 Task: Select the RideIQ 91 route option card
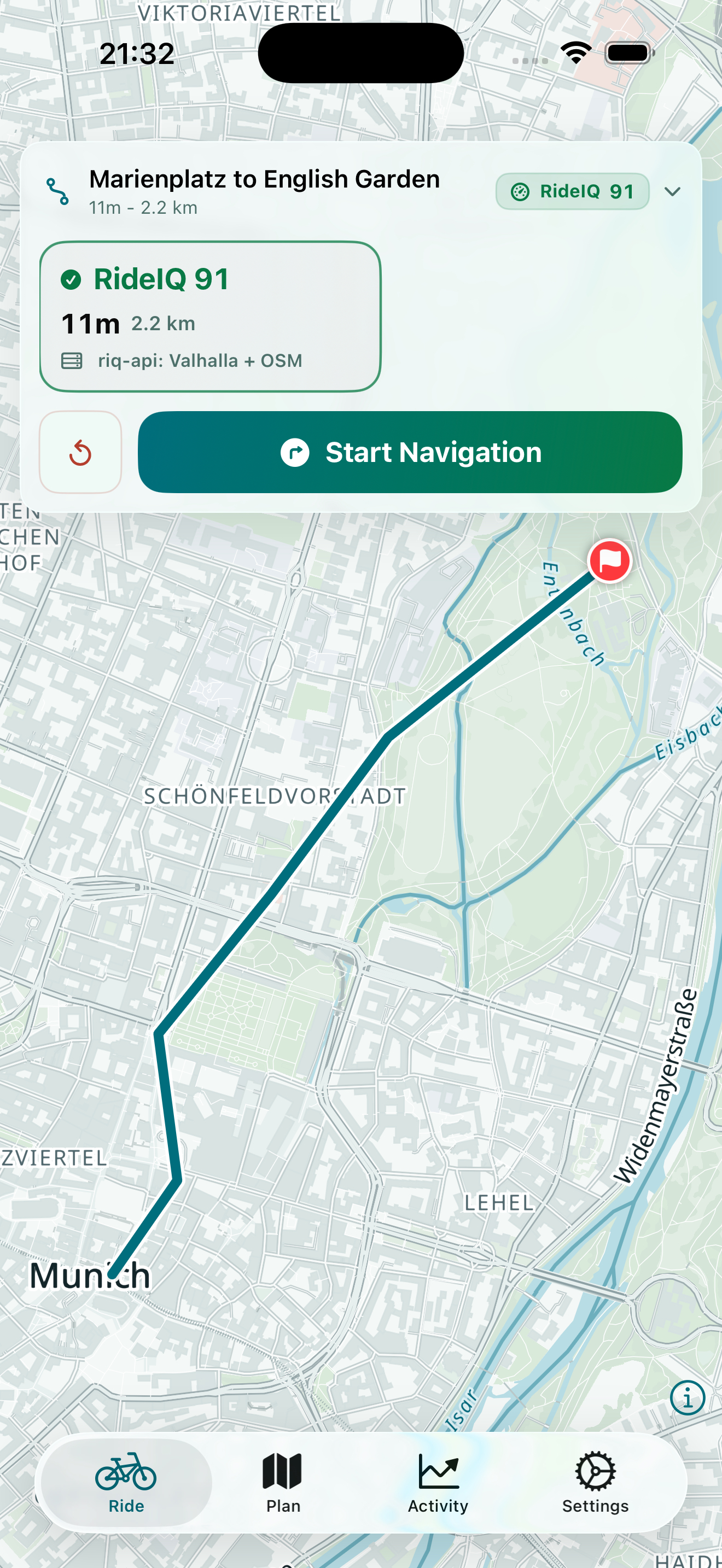coord(211,317)
